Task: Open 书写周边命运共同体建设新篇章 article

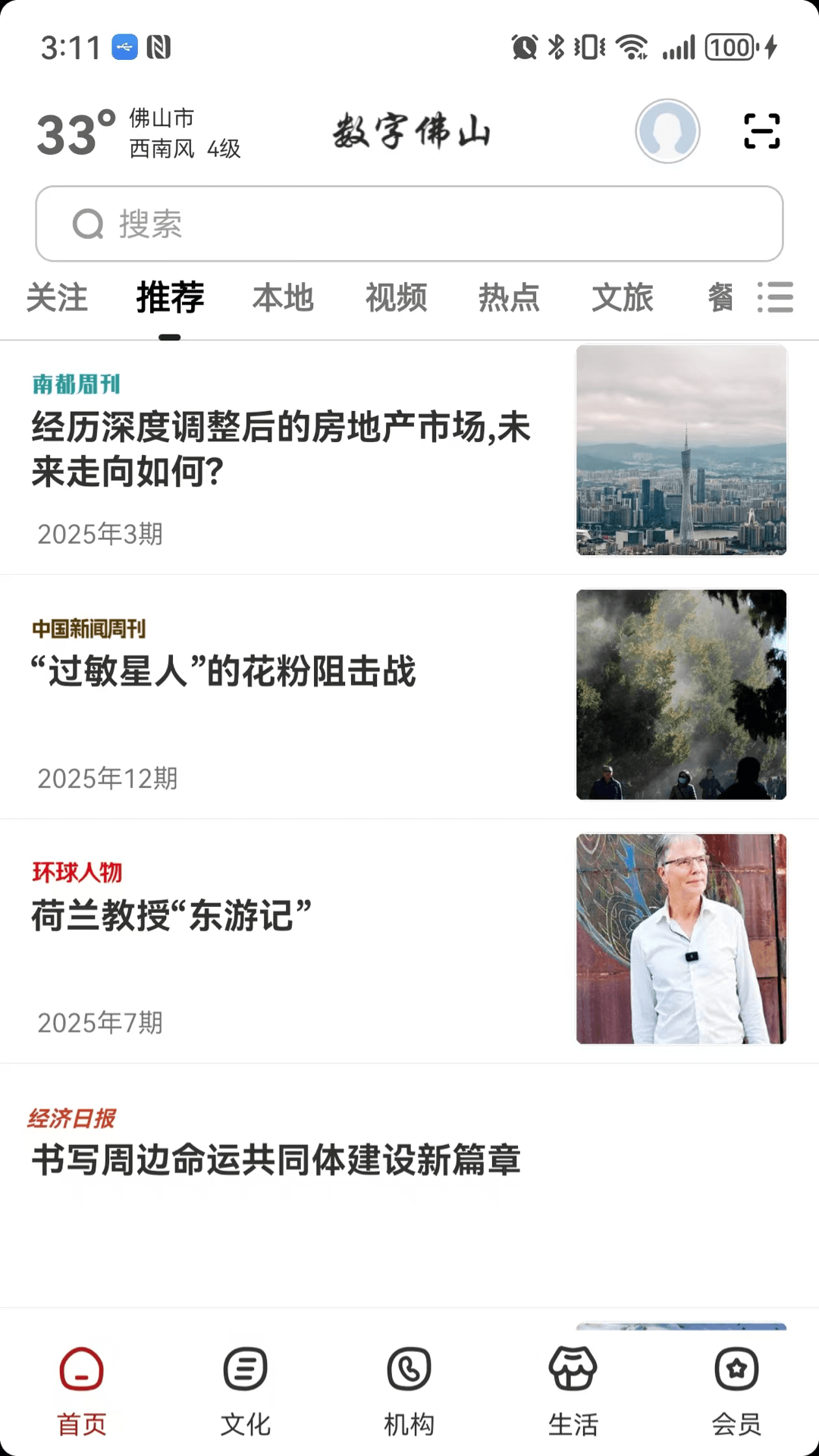Action: pos(276,1160)
